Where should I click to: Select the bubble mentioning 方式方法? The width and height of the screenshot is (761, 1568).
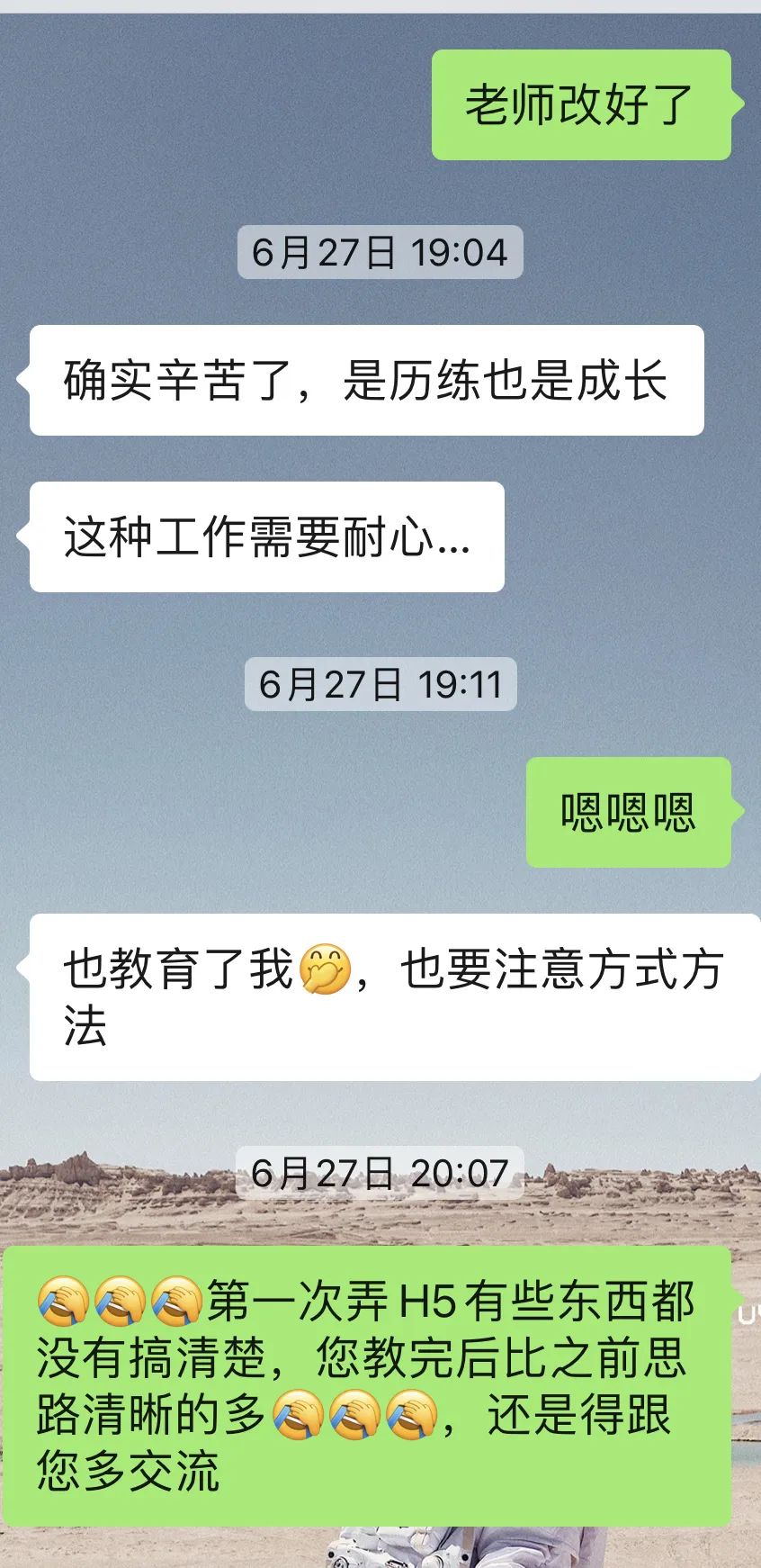coord(387,999)
